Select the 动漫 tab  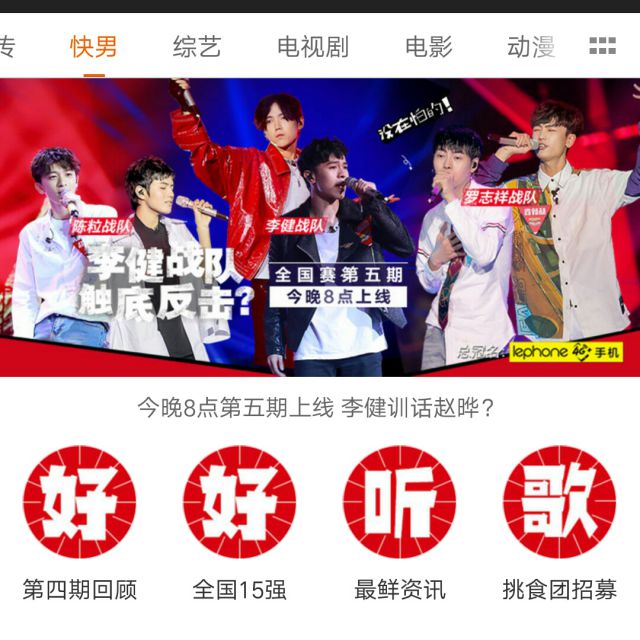(x=531, y=47)
